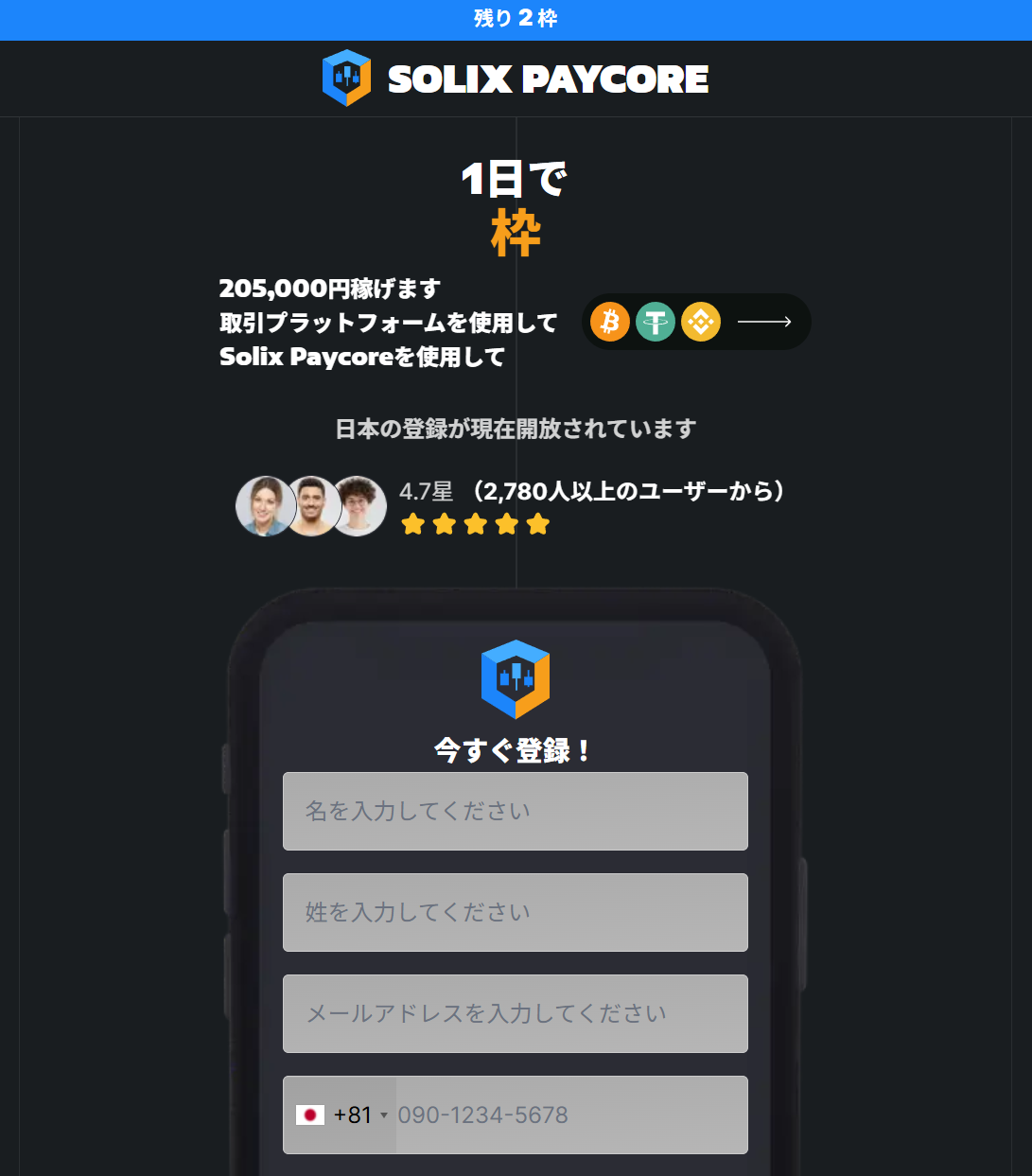The image size is (1032, 1176).
Task: Open the +81 country code dropdown
Action: tap(341, 1115)
